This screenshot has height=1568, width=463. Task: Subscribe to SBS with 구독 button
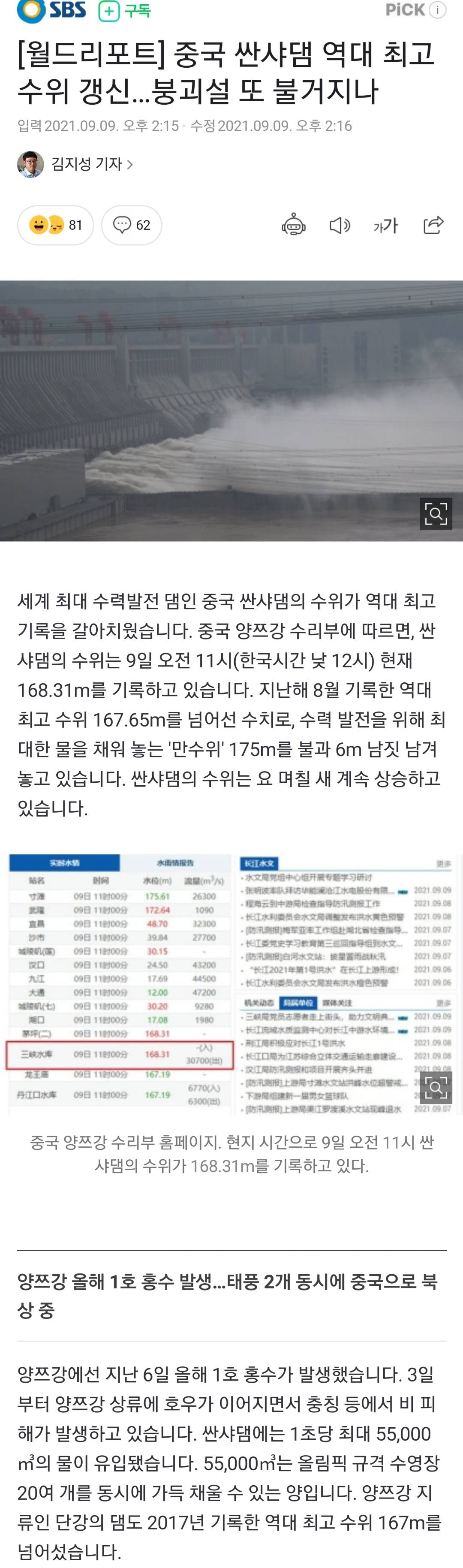tap(125, 10)
